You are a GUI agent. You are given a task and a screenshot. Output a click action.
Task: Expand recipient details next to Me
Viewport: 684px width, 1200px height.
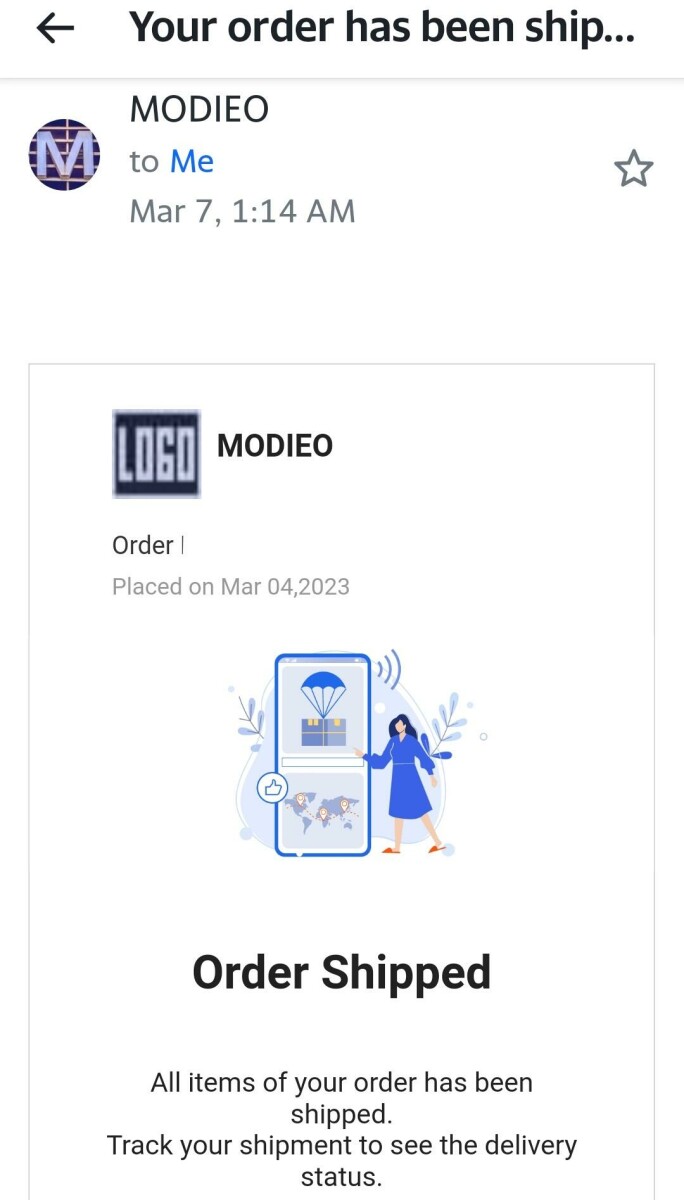191,161
